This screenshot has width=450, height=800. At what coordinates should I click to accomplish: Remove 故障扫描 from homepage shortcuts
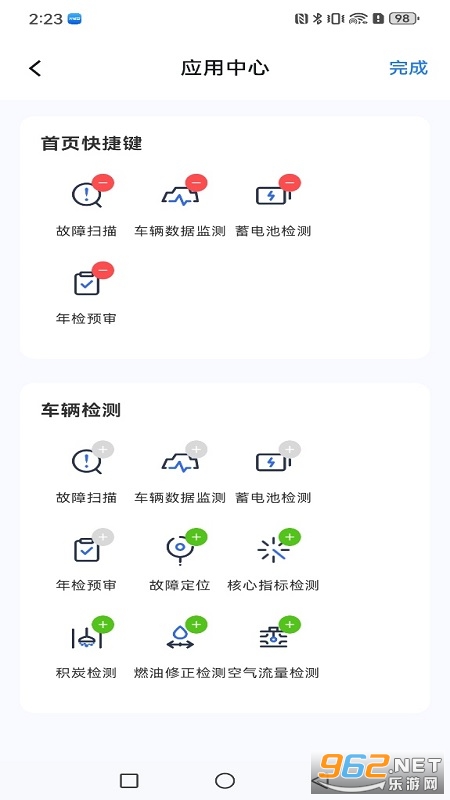pyautogui.click(x=103, y=183)
